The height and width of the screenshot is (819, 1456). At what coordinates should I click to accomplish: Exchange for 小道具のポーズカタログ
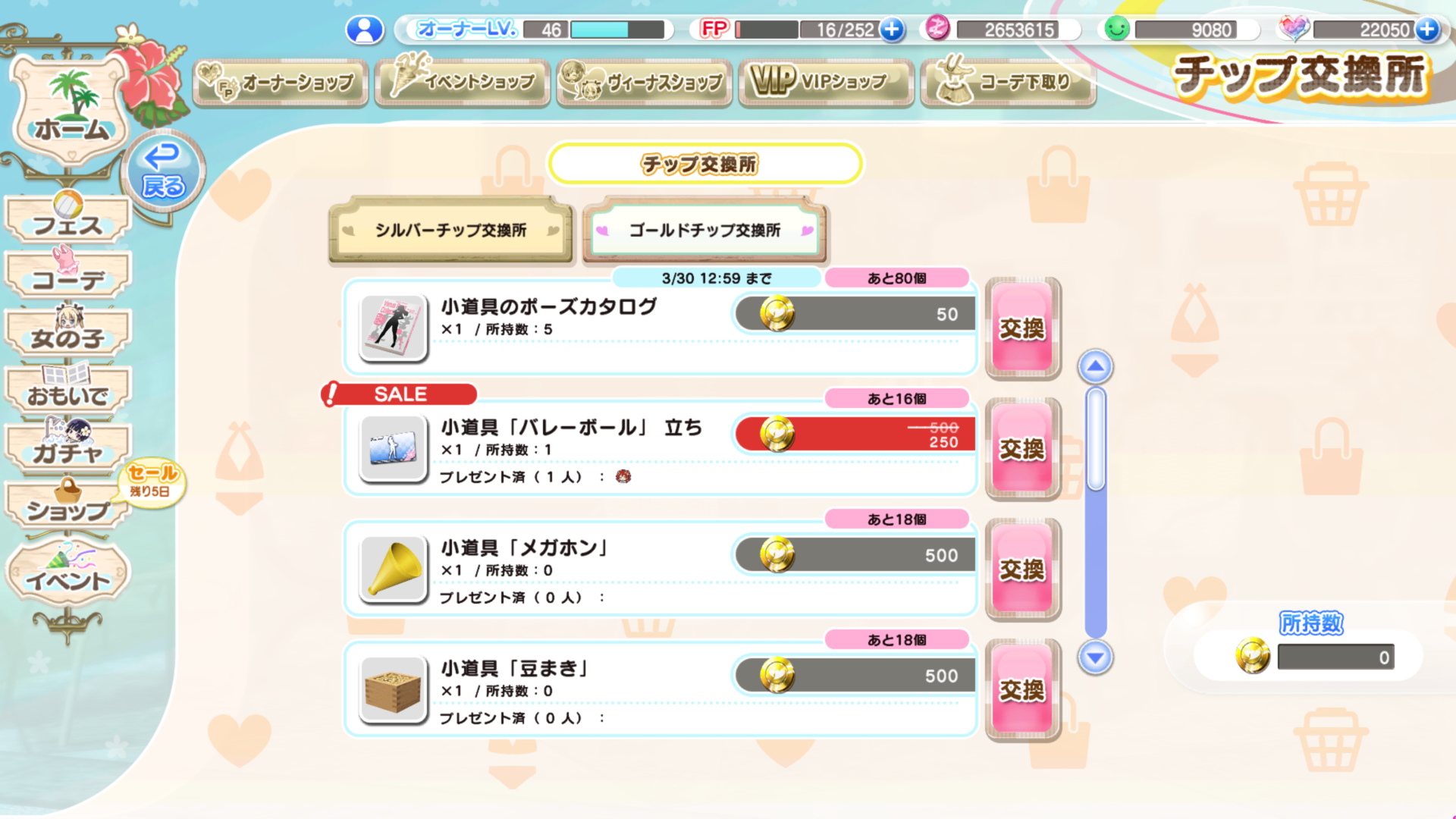click(1022, 328)
